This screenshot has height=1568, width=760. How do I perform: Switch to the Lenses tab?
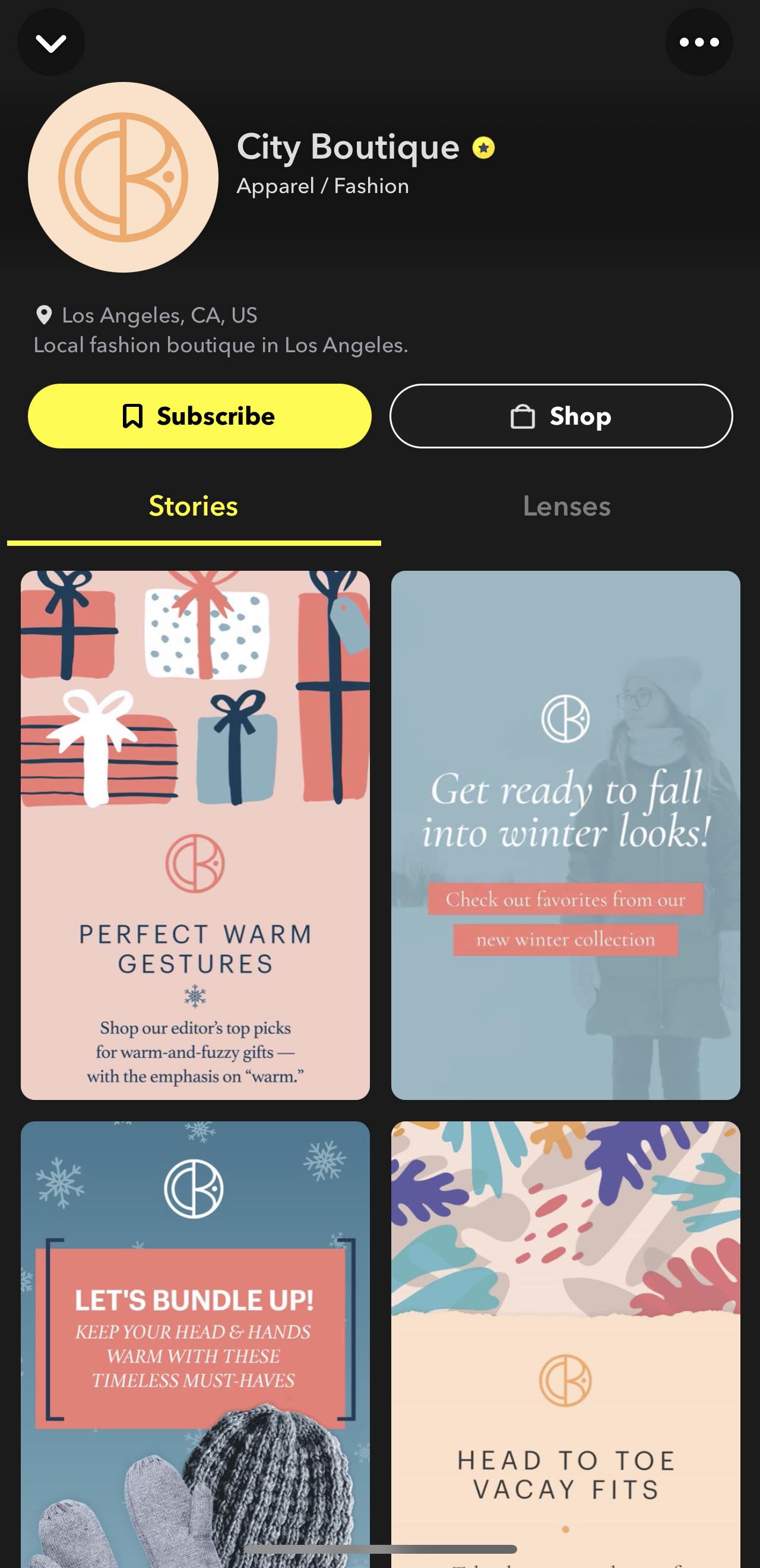coord(566,507)
